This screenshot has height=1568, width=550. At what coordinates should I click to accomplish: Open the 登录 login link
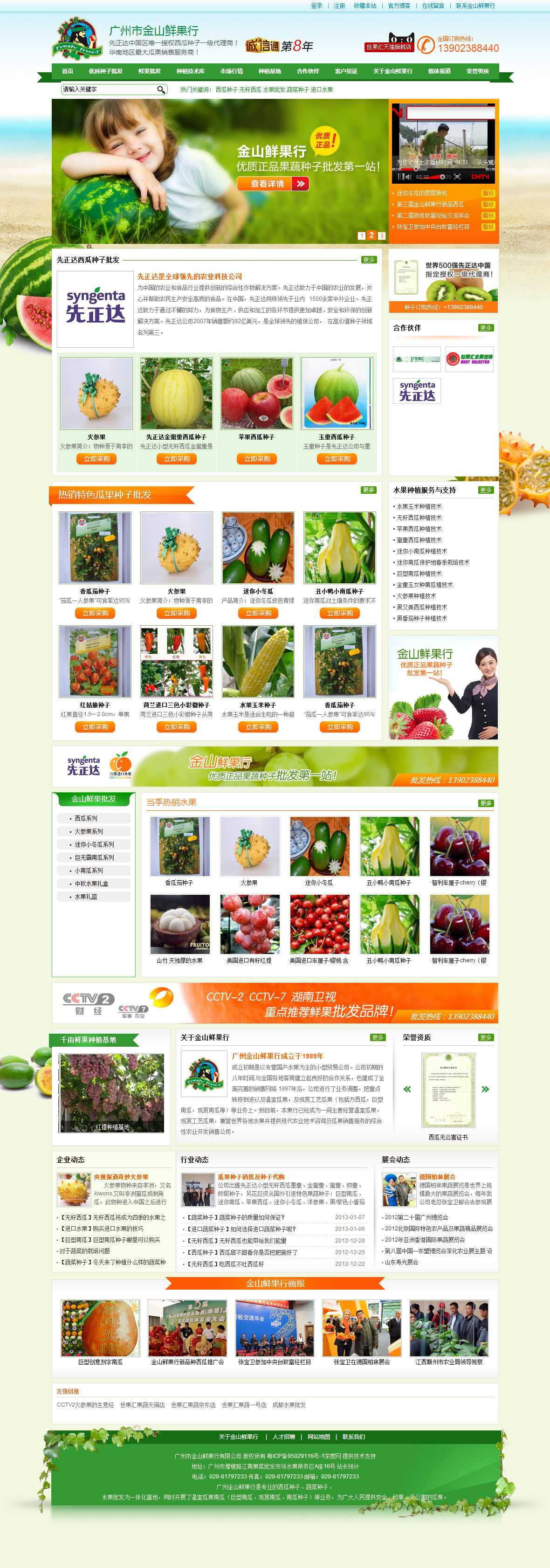point(316,6)
